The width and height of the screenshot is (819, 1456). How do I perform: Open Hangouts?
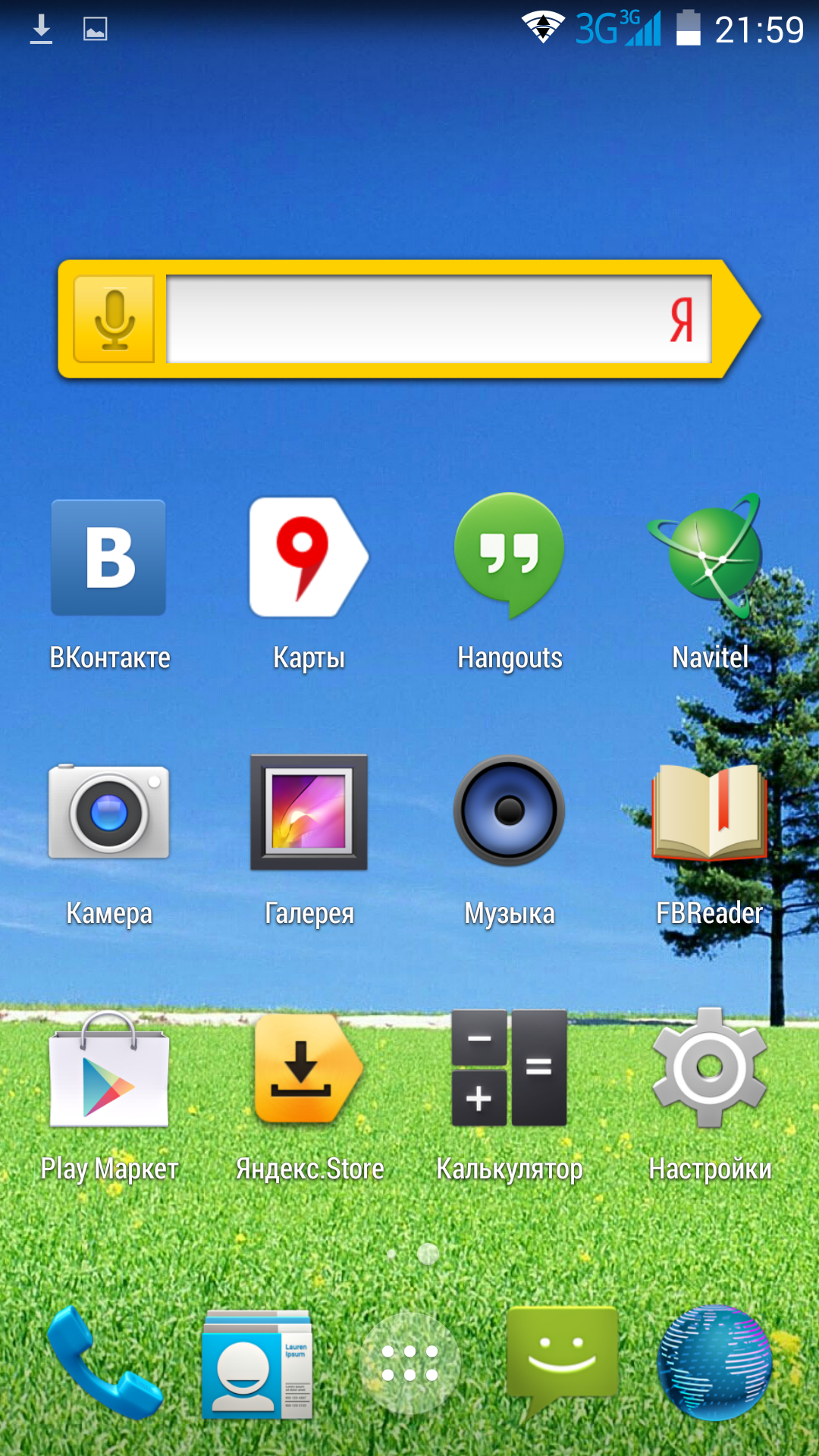point(510,555)
